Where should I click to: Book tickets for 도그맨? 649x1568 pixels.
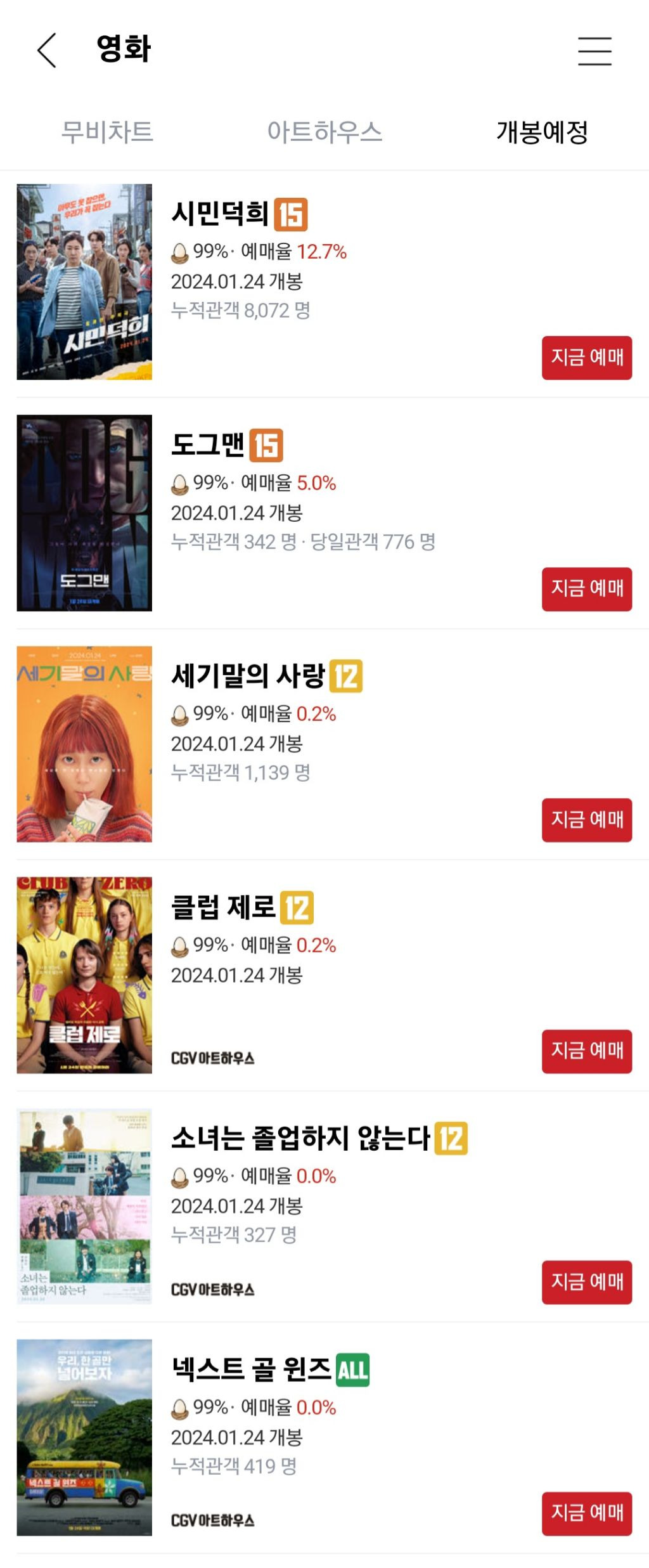pyautogui.click(x=586, y=589)
